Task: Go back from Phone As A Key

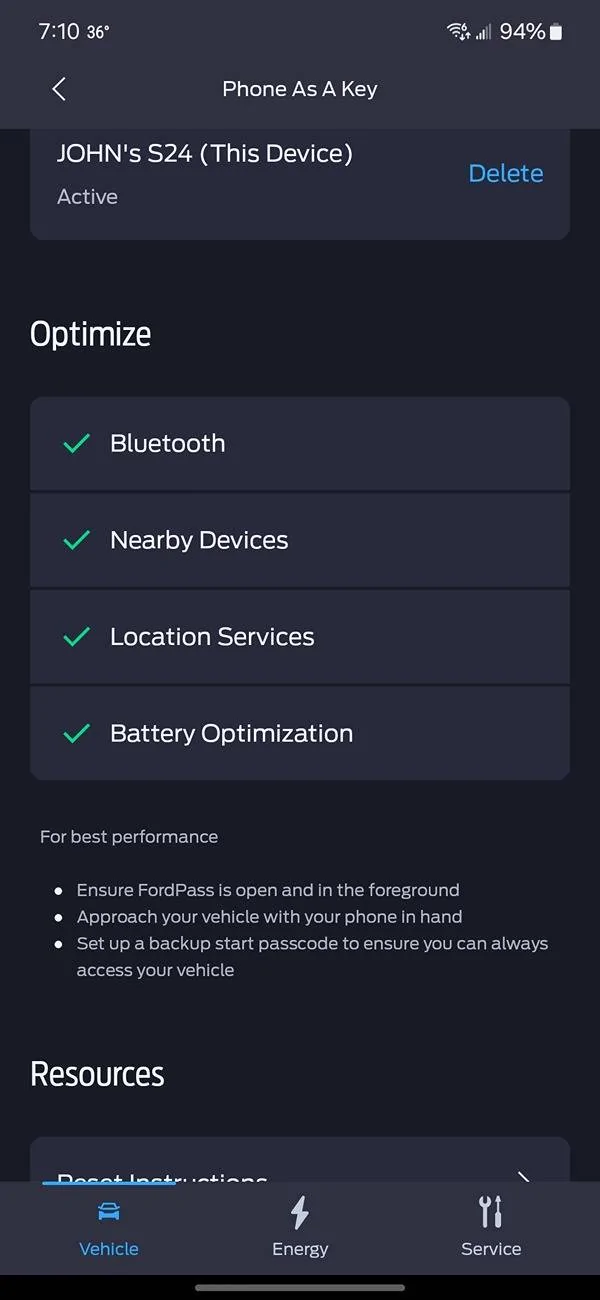Action: (59, 89)
